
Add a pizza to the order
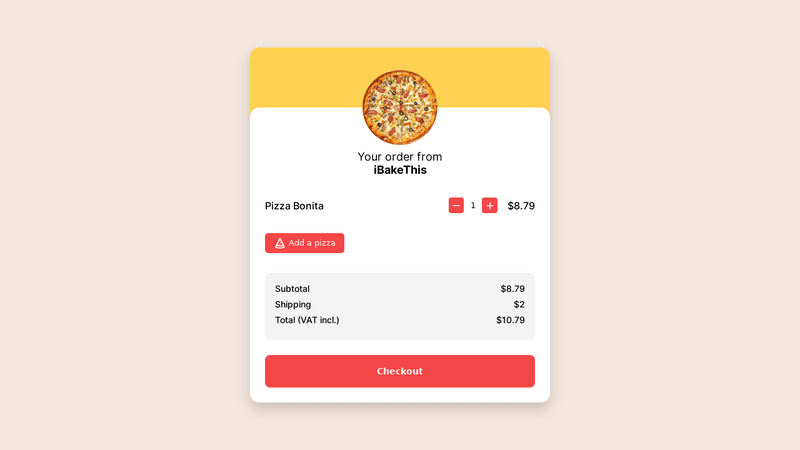305,243
